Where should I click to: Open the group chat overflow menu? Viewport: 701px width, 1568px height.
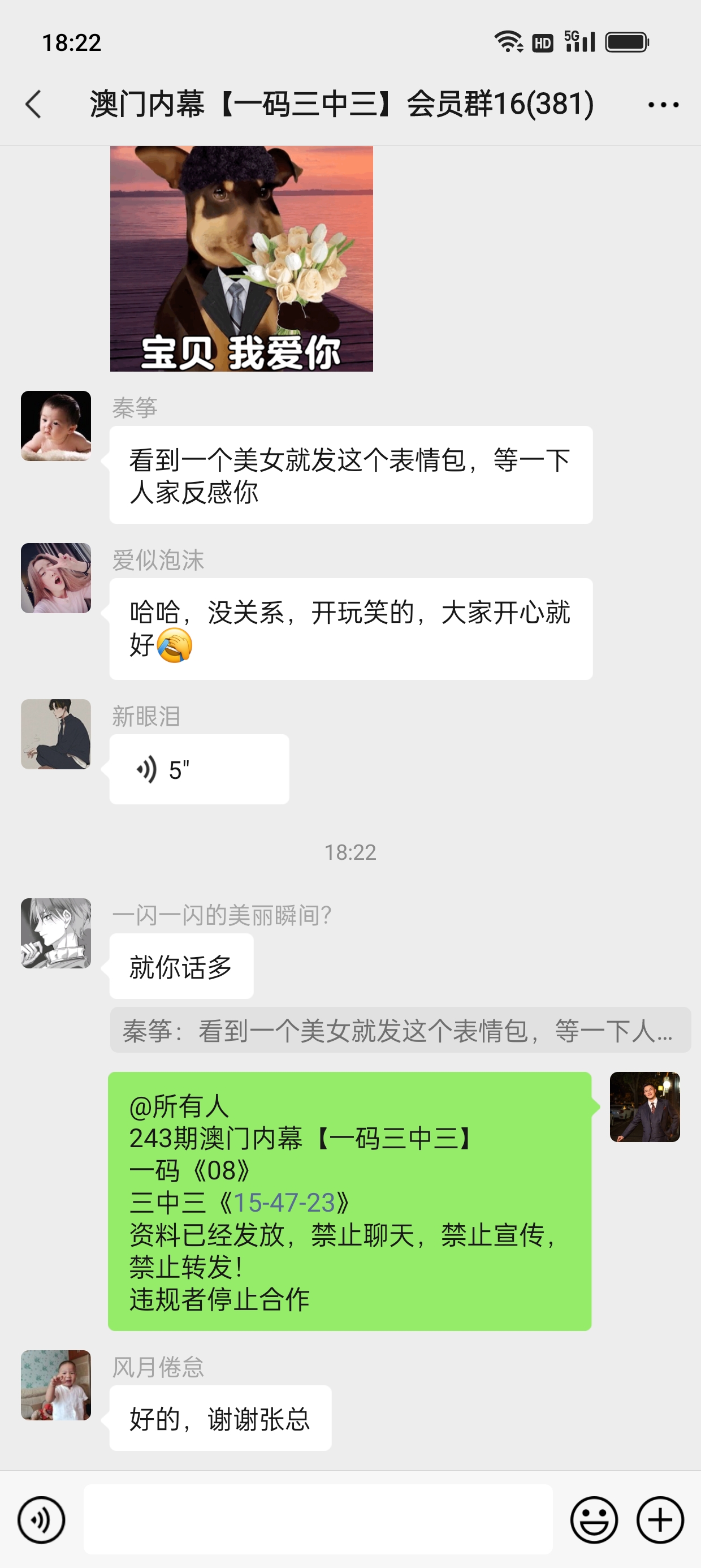point(663,105)
